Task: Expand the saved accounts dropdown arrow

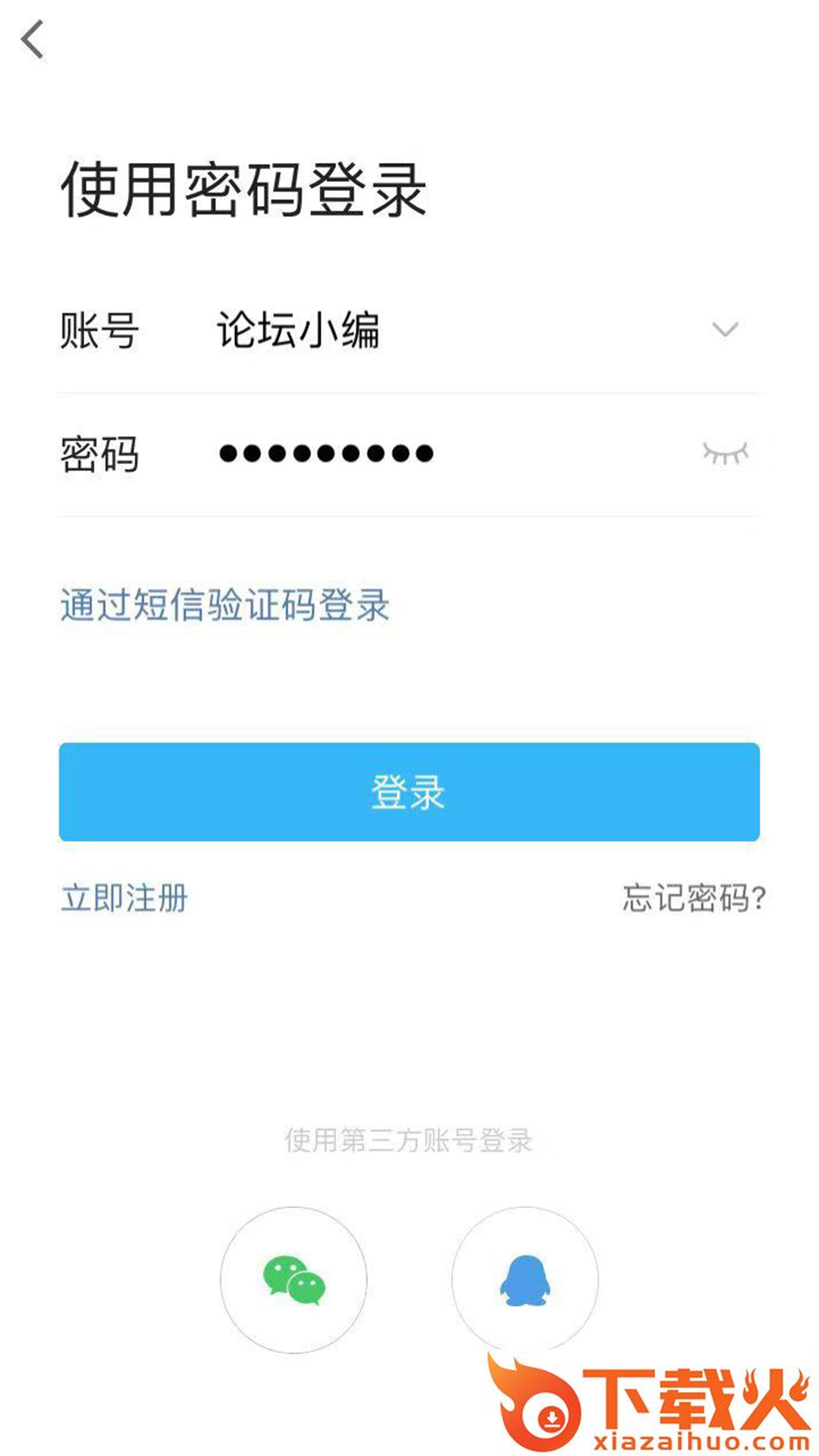Action: (725, 330)
